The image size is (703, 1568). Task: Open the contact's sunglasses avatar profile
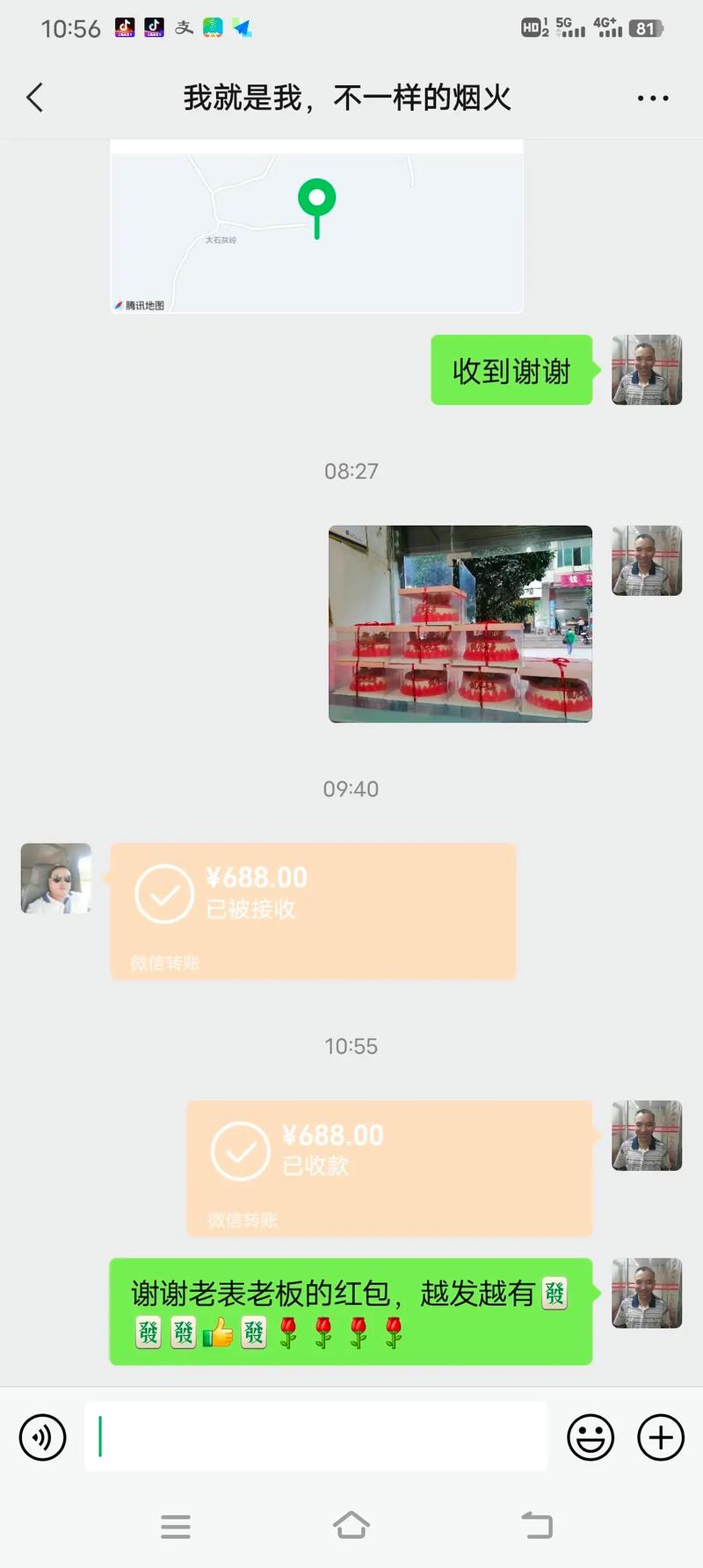(x=56, y=878)
